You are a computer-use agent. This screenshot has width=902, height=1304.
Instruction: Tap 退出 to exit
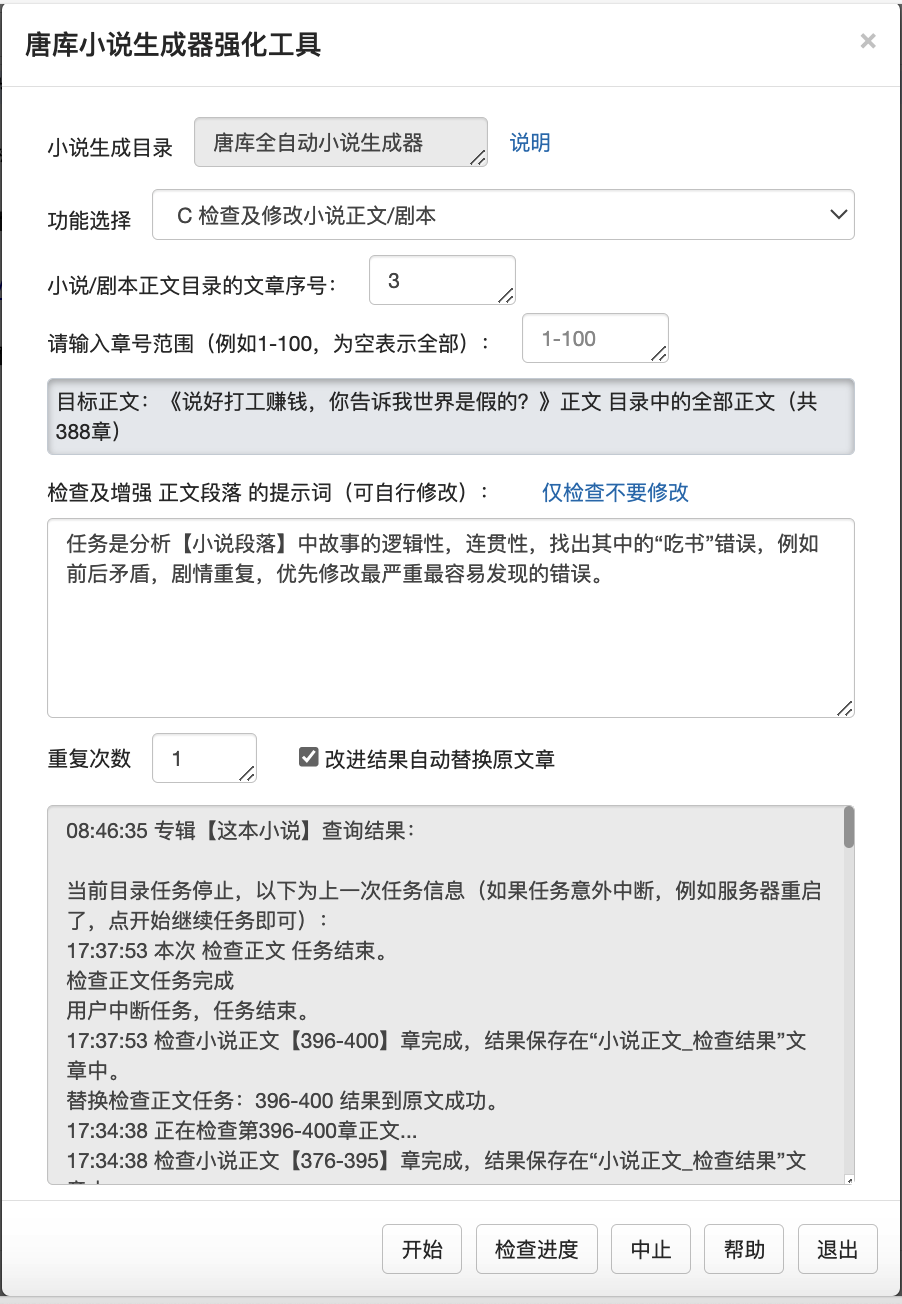tap(838, 1250)
